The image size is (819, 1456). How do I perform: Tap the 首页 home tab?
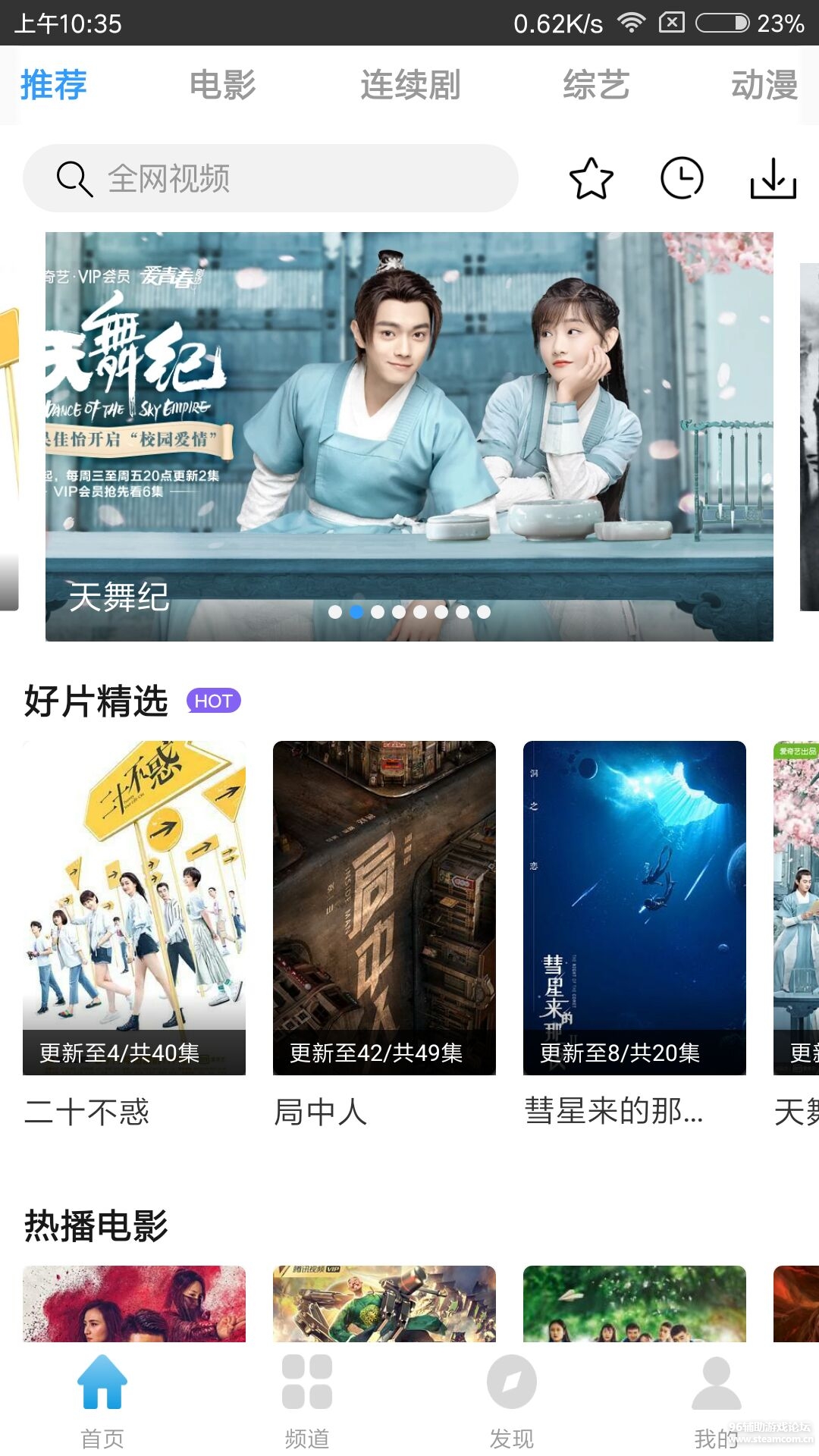pos(102,1400)
